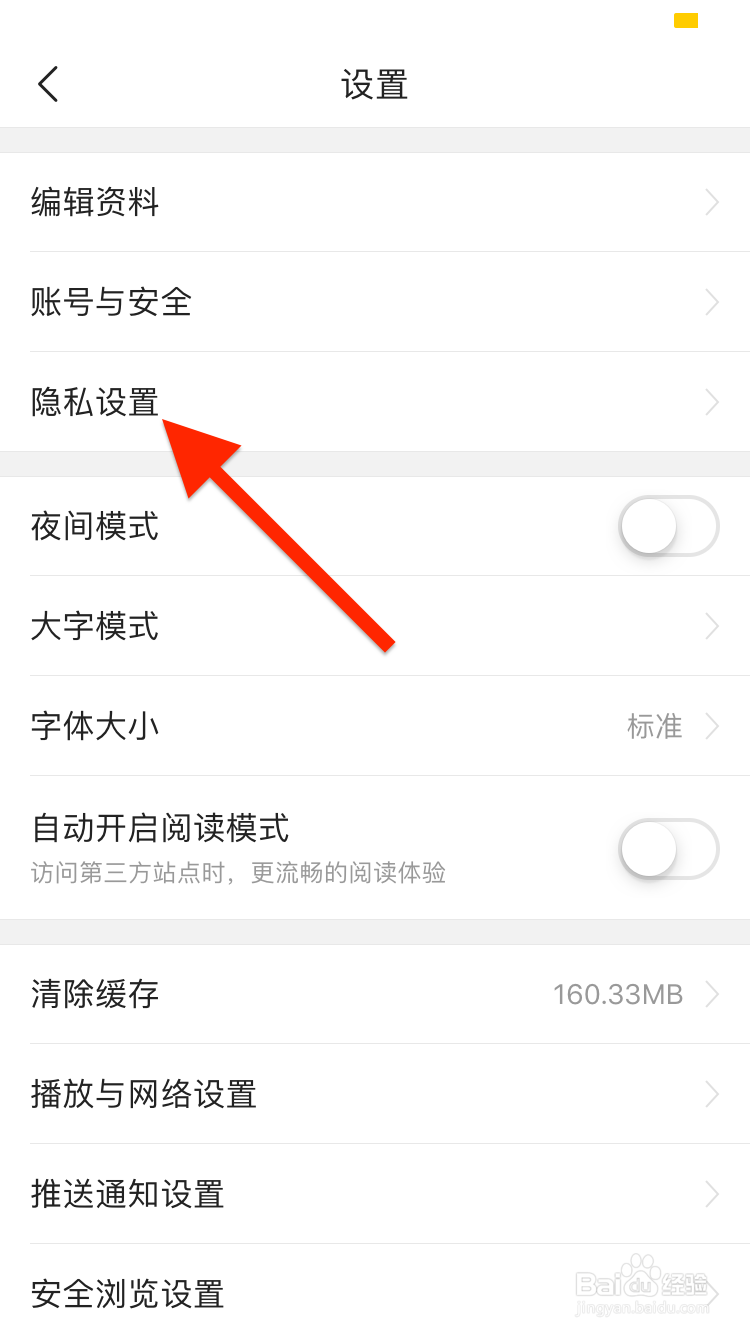Tap 清除缓存 to clear 160.33MB cache
Image resolution: width=750 pixels, height=1334 pixels.
point(93,994)
